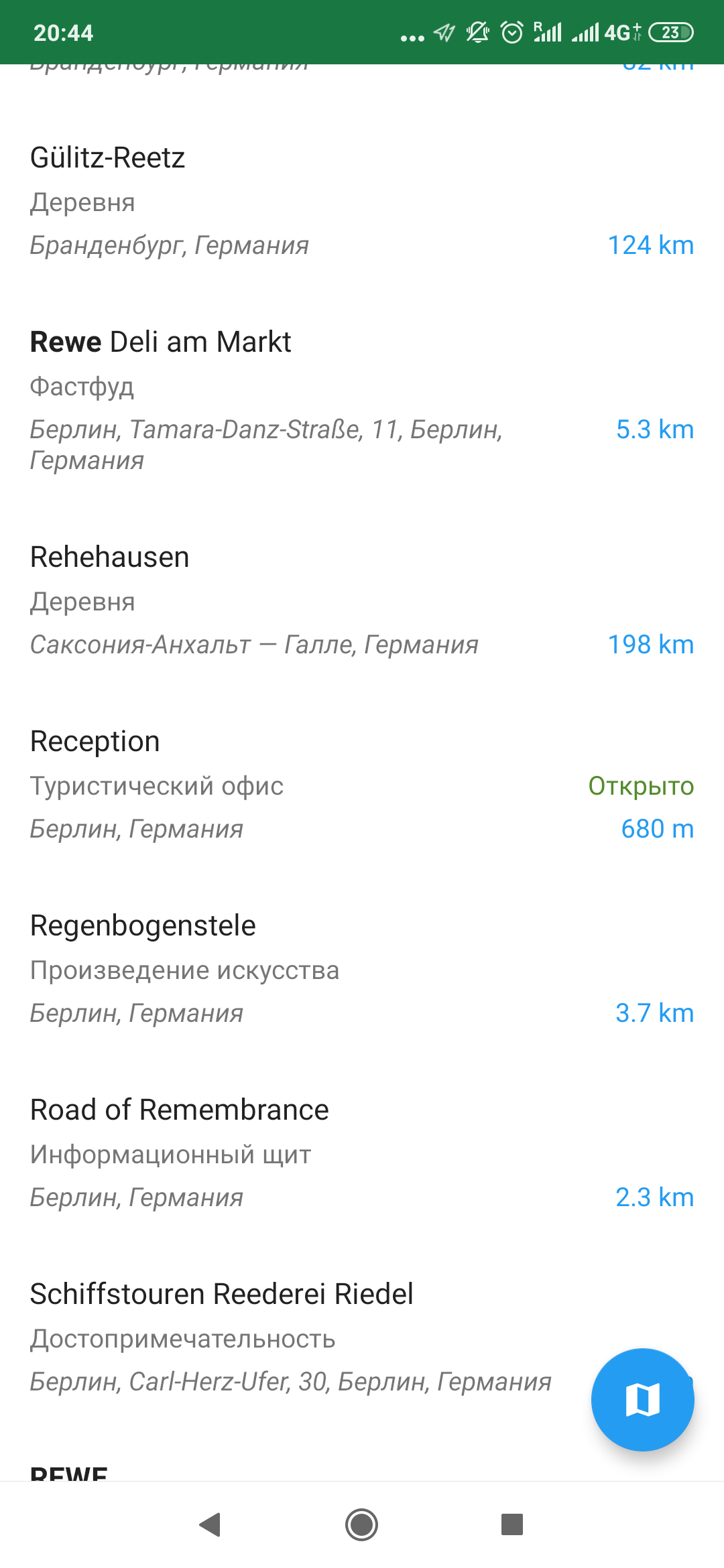The height and width of the screenshot is (1568, 724).
Task: Open the Road of Remembrance entry
Action: pyautogui.click(x=268, y=1153)
